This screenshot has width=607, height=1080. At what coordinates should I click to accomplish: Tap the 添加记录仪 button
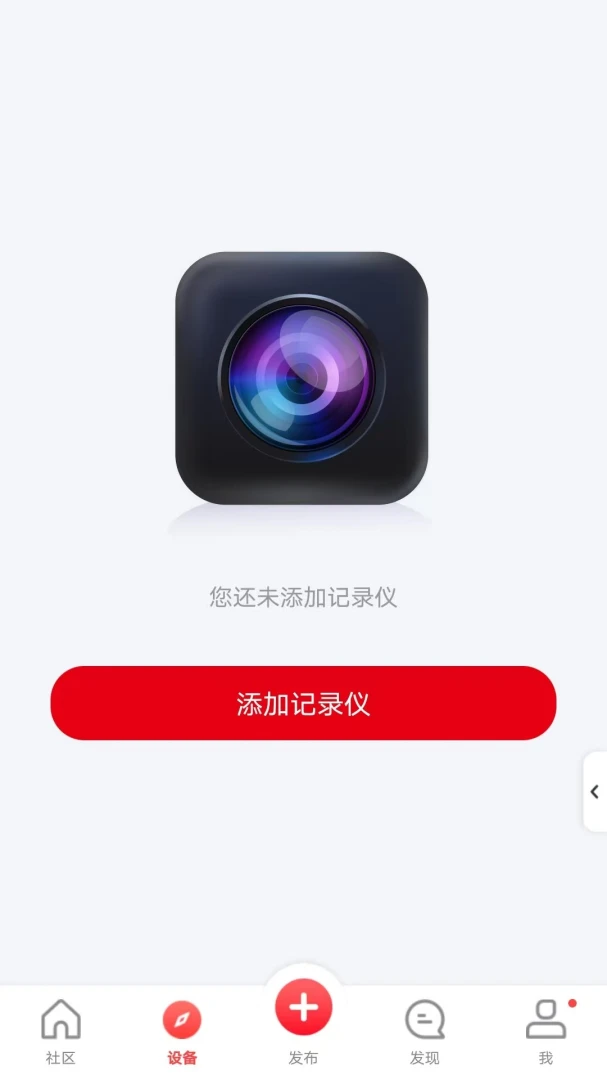tap(303, 703)
